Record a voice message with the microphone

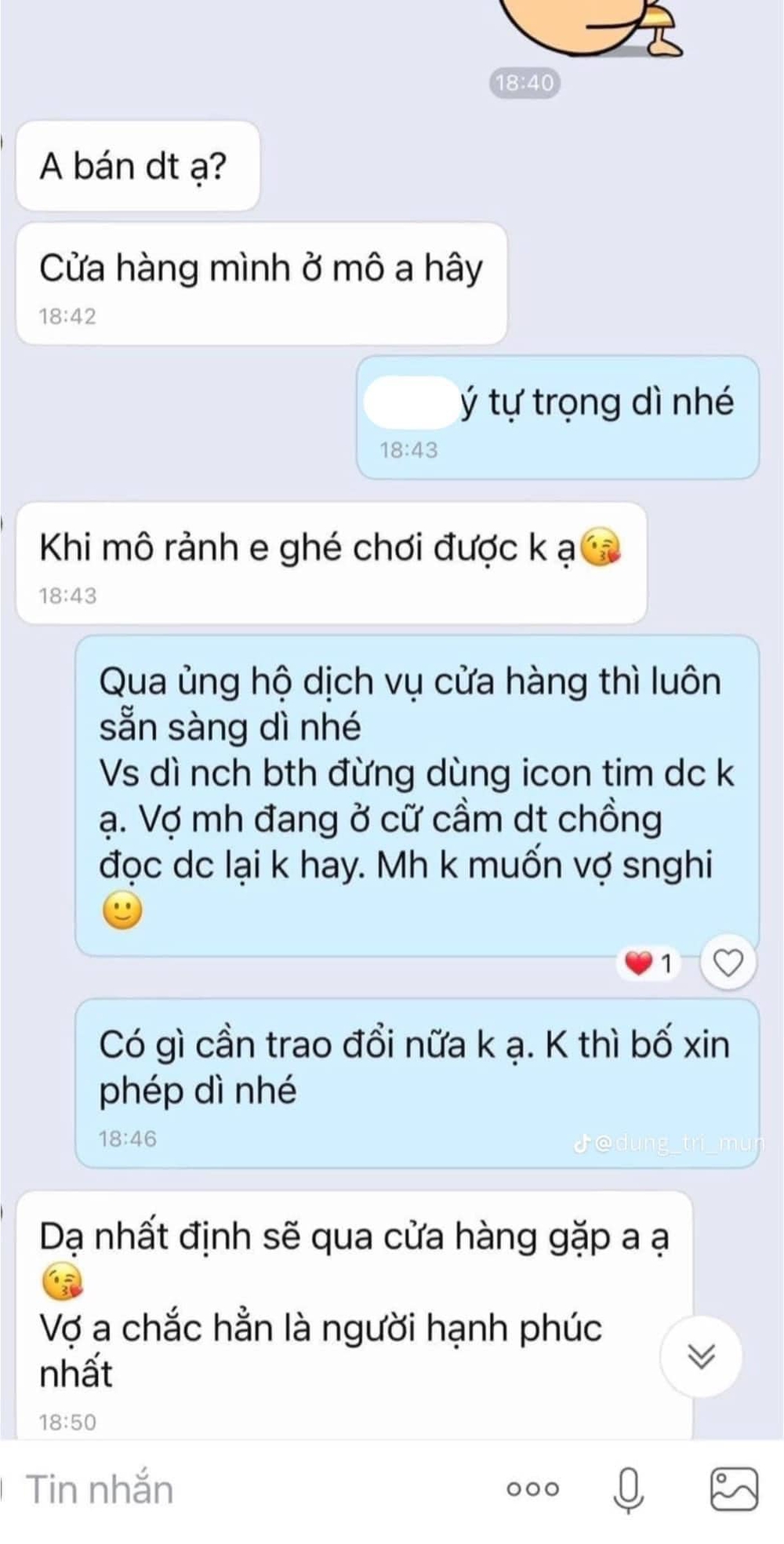point(628,1489)
